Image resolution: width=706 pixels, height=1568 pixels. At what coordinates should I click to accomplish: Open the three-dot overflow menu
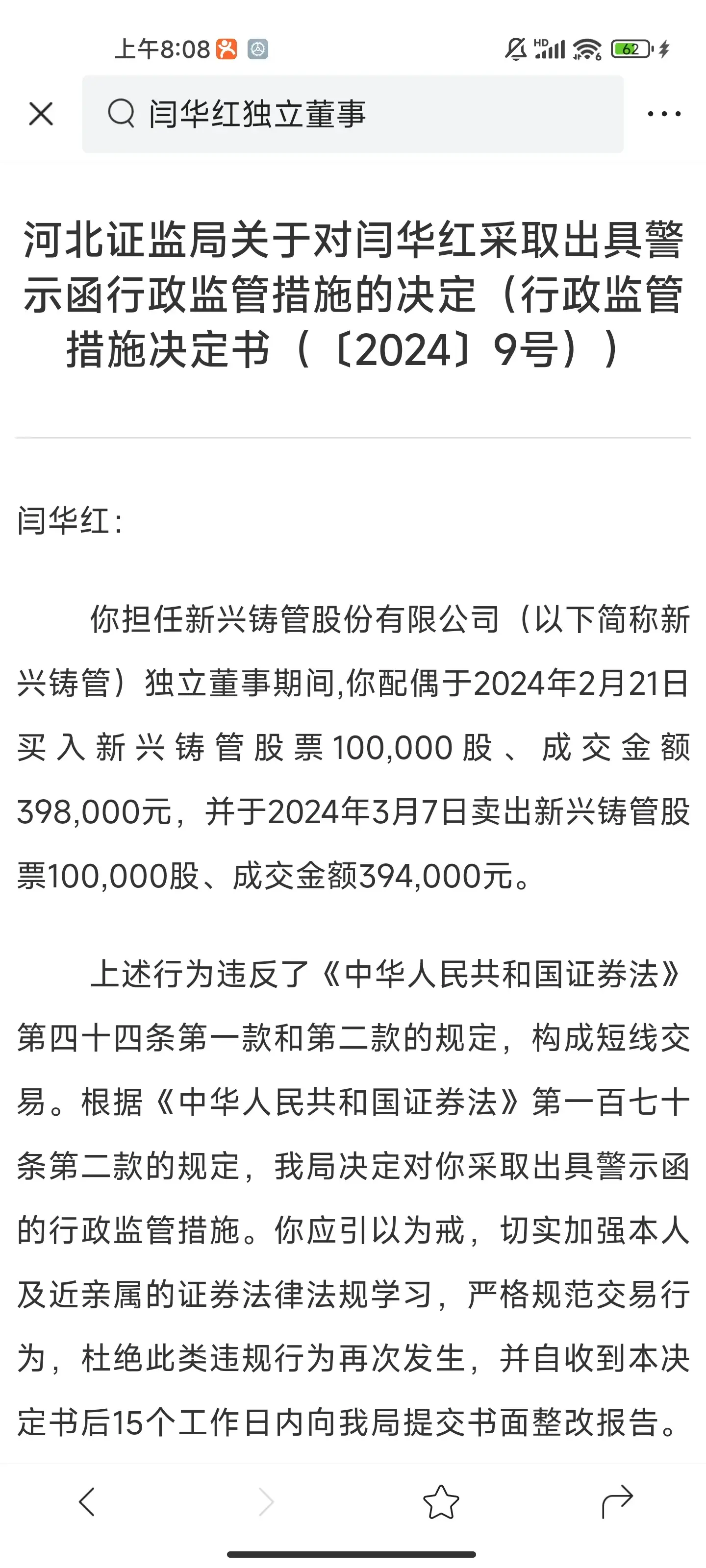click(664, 114)
